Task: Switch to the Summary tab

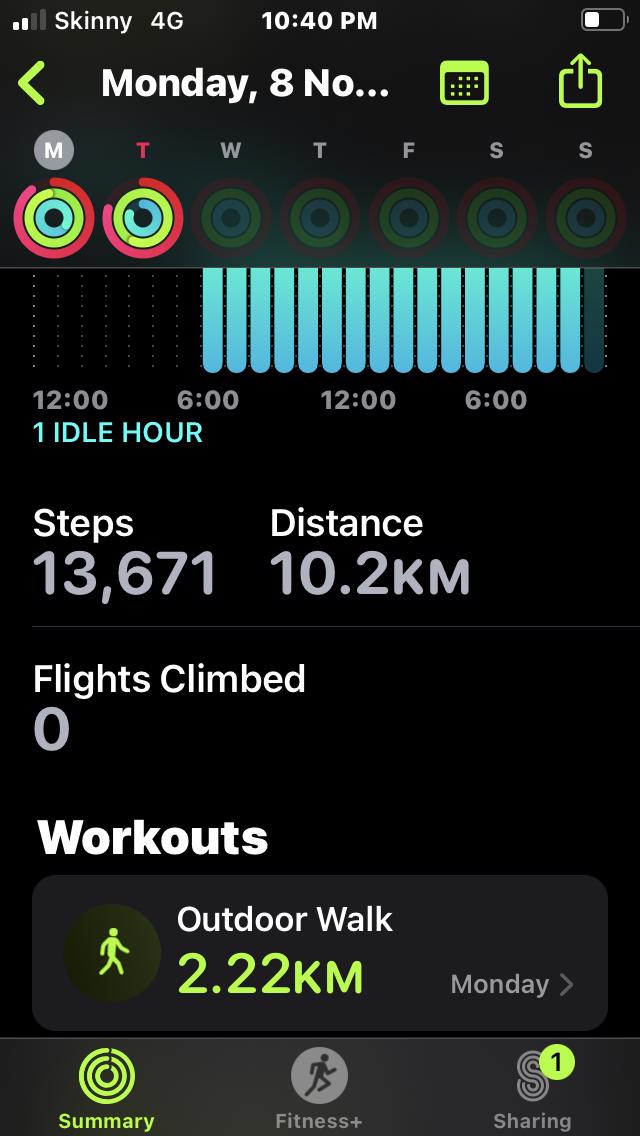Action: [x=106, y=1090]
